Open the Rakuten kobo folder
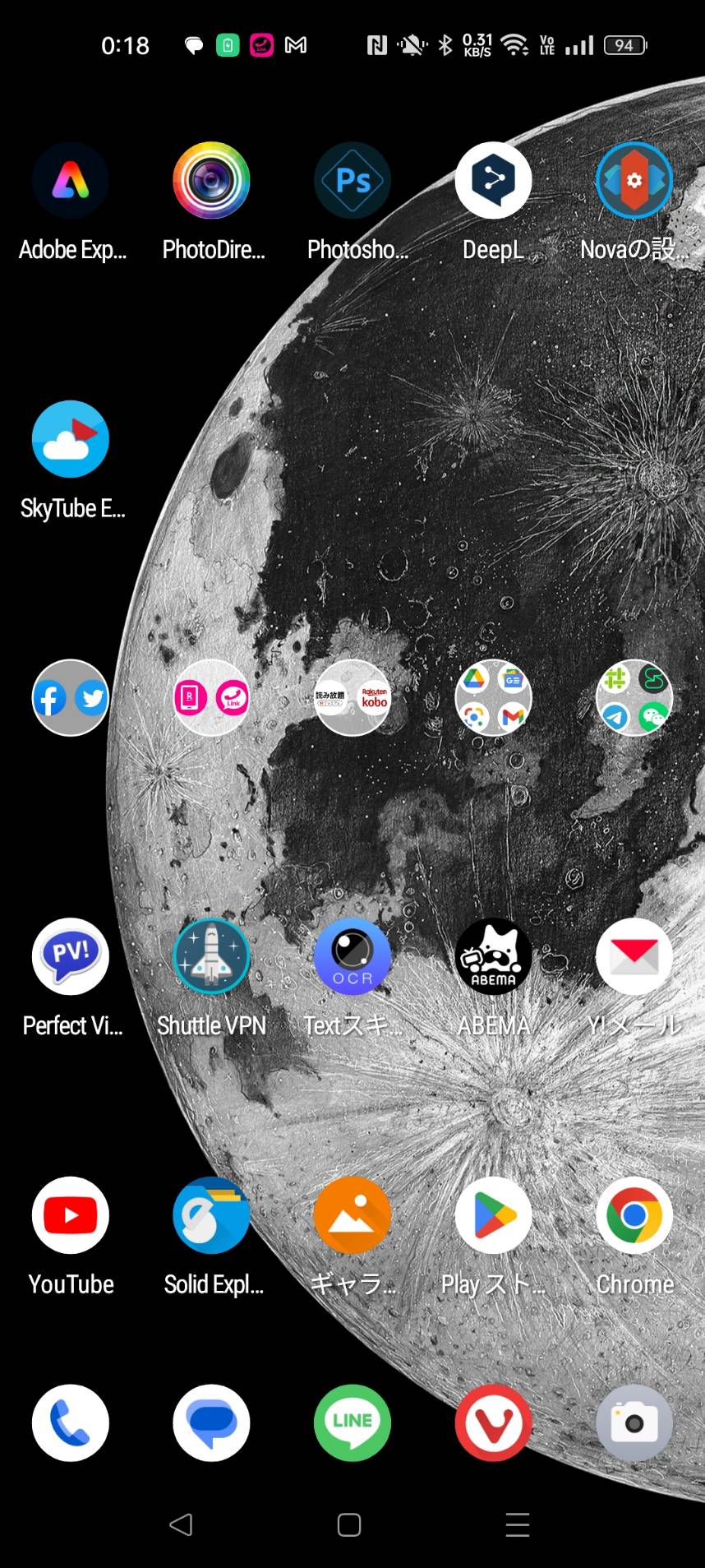 [x=352, y=698]
